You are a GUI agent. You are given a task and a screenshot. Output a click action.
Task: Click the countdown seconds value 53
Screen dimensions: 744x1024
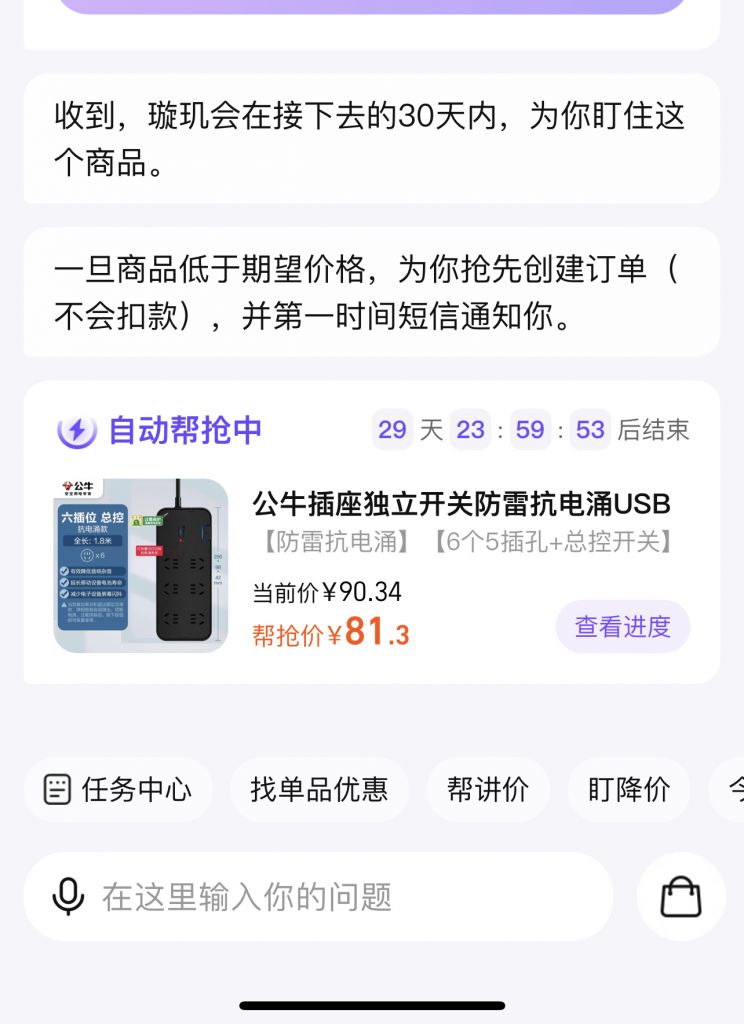click(x=590, y=429)
